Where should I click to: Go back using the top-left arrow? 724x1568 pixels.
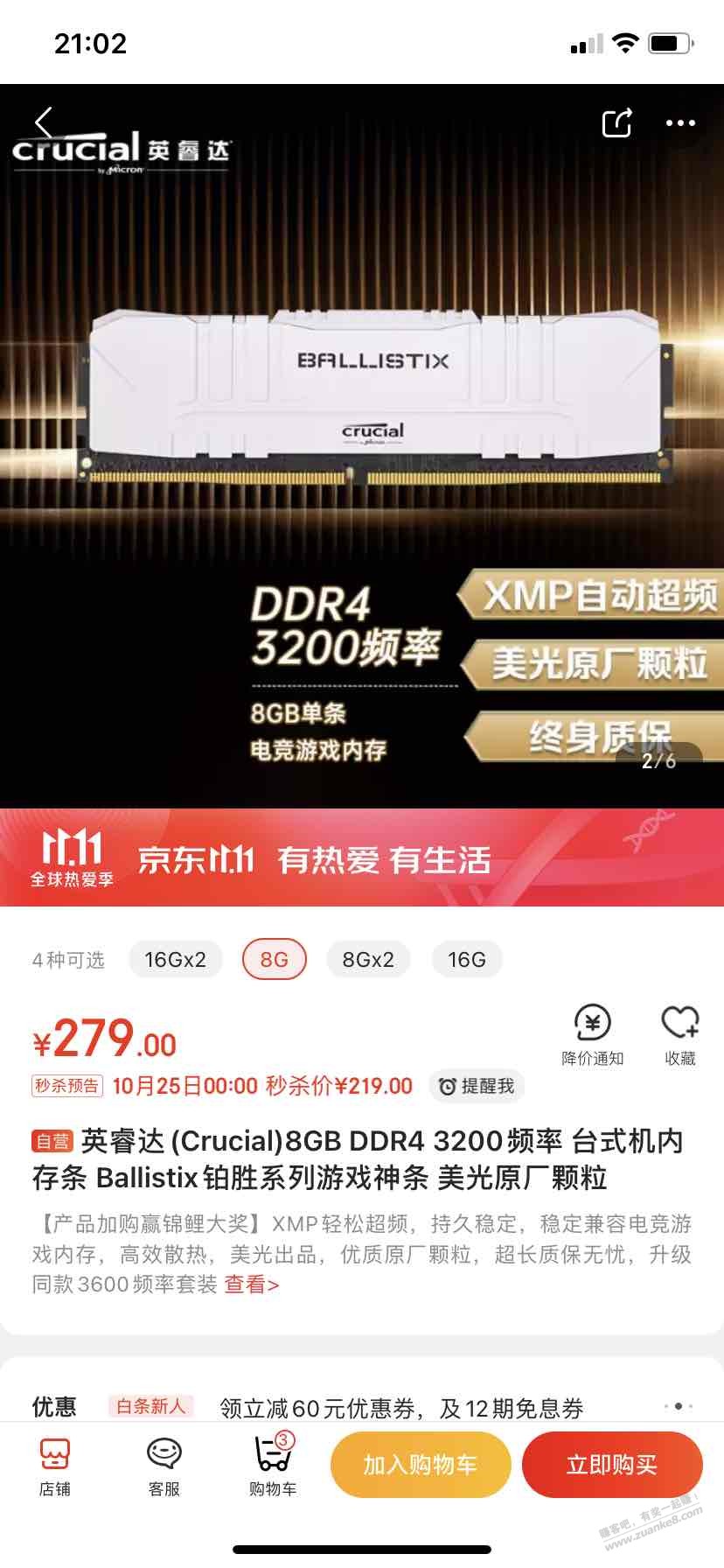click(x=44, y=122)
